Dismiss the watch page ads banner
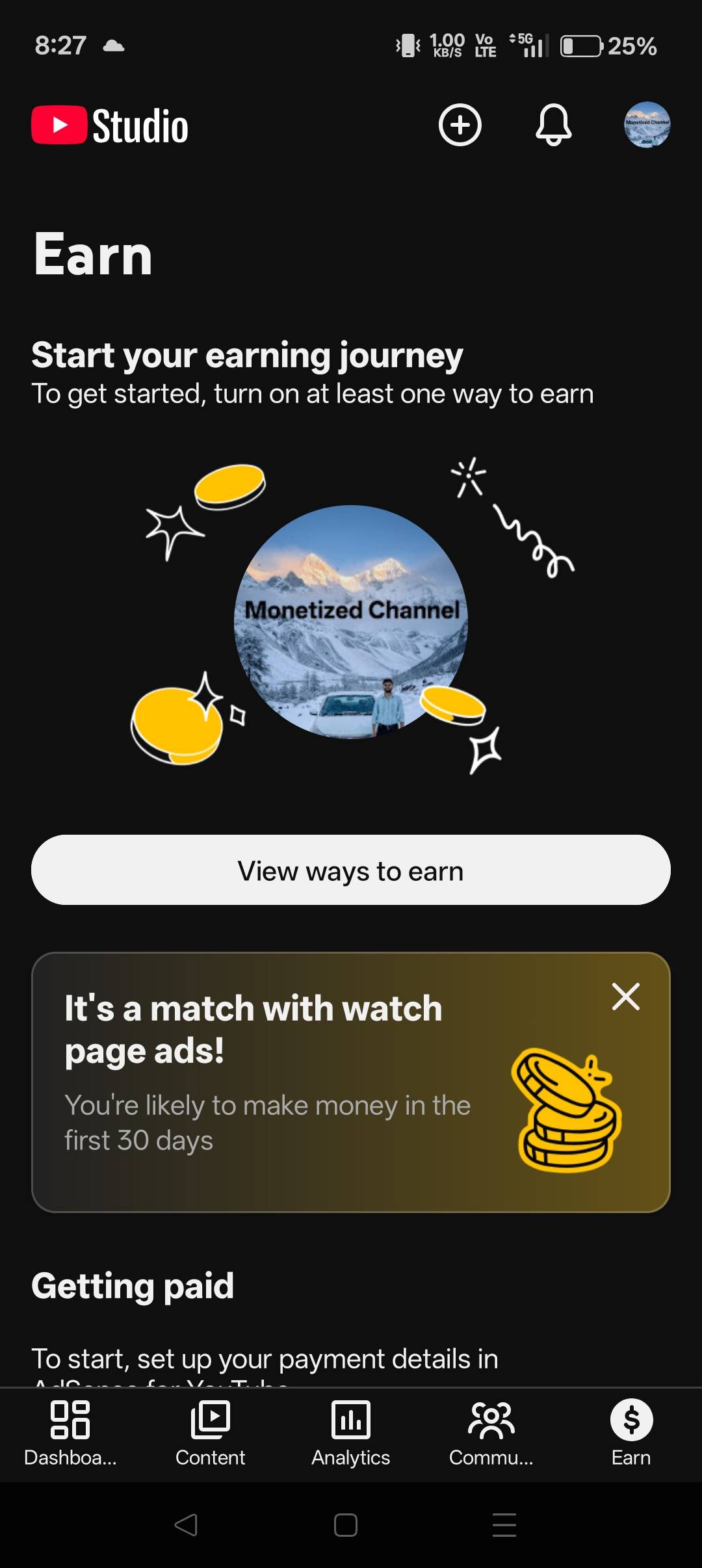Viewport: 702px width, 1568px height. (625, 997)
